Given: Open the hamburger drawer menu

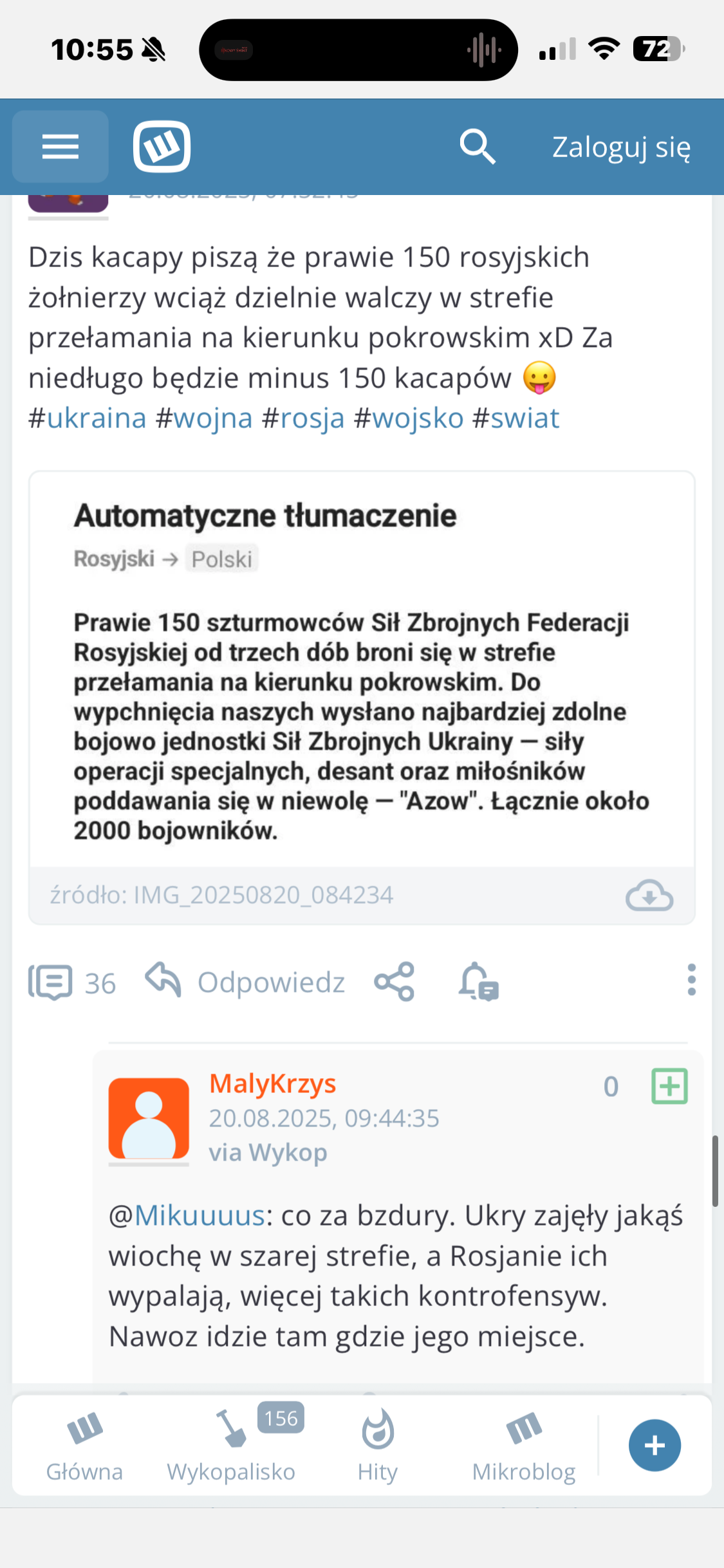Looking at the screenshot, I should (x=60, y=147).
